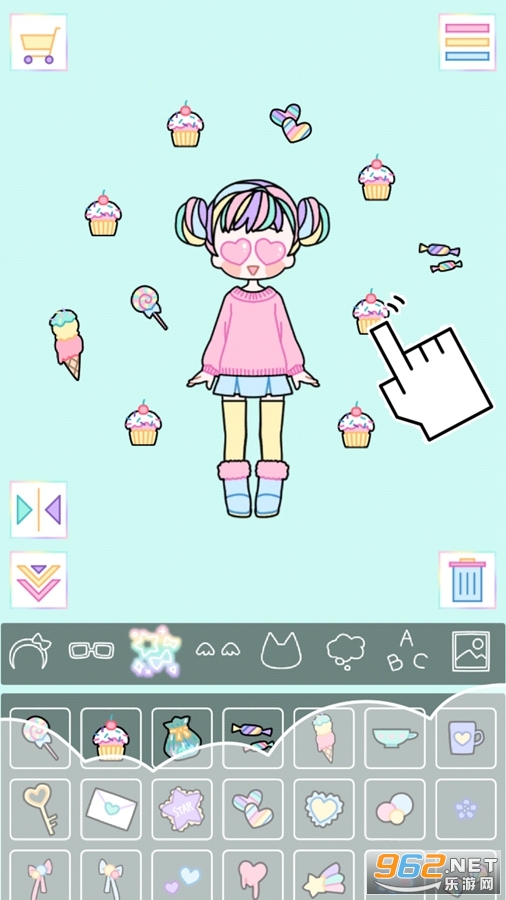The width and height of the screenshot is (506, 900).
Task: Switch to the small wings tab
Action: [x=218, y=650]
